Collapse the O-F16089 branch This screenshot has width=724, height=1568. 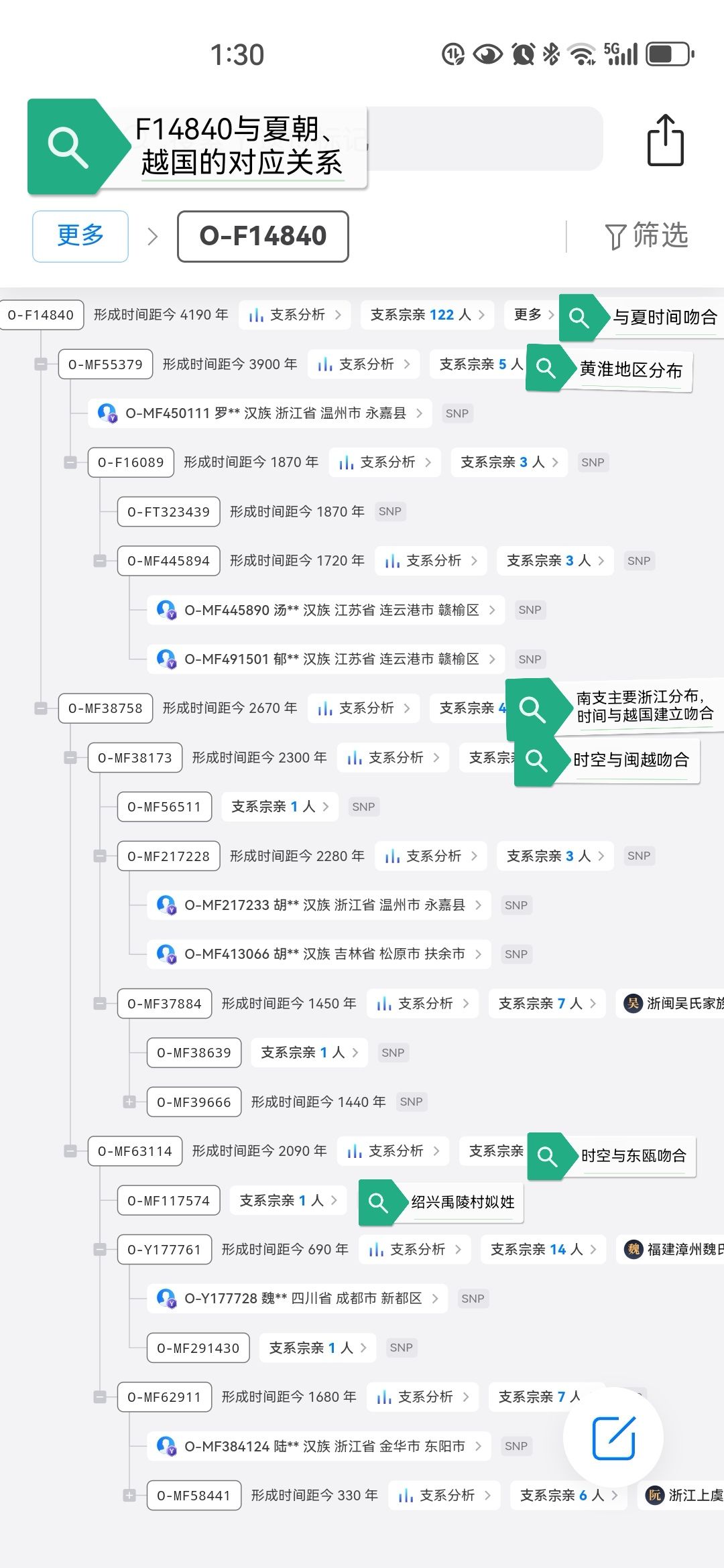click(x=70, y=462)
